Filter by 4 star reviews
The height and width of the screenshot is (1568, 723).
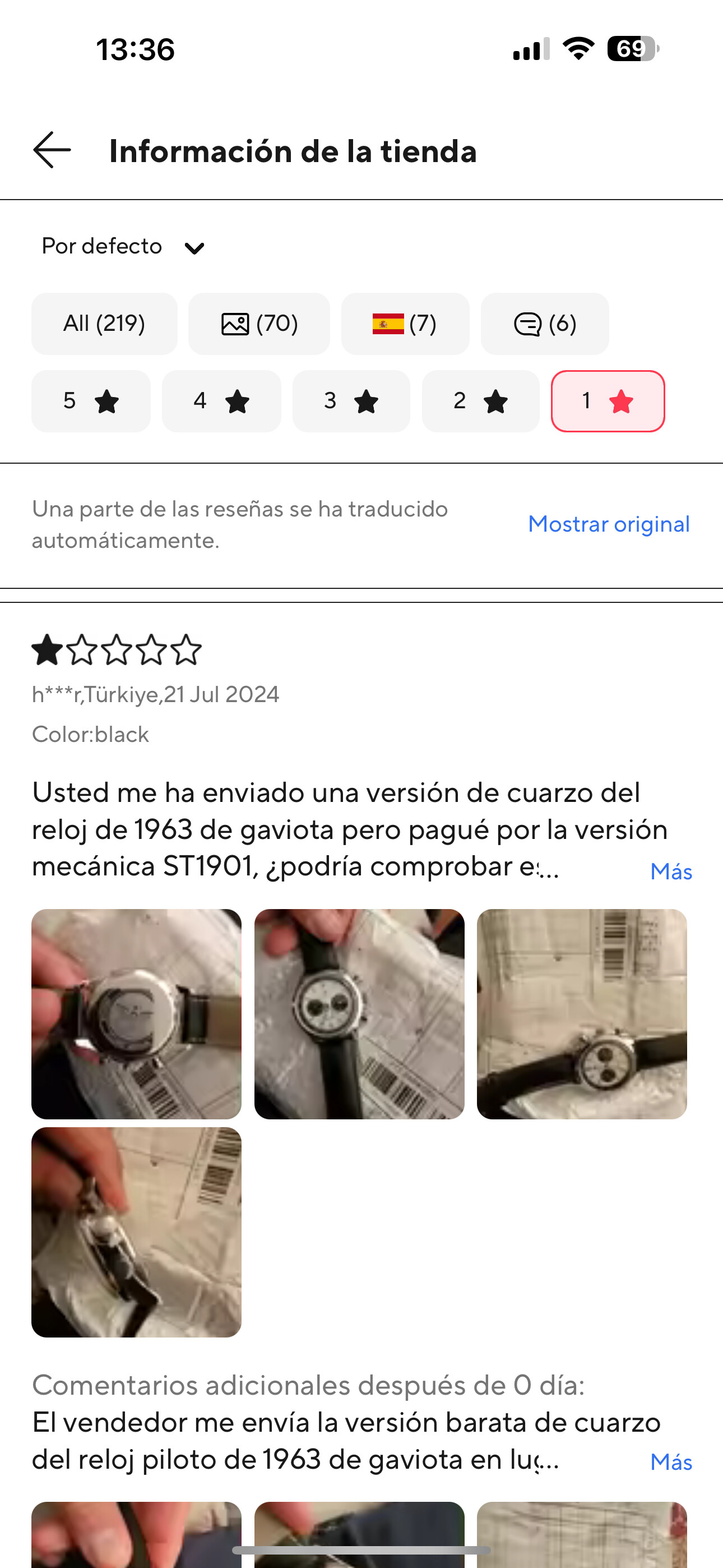(221, 401)
